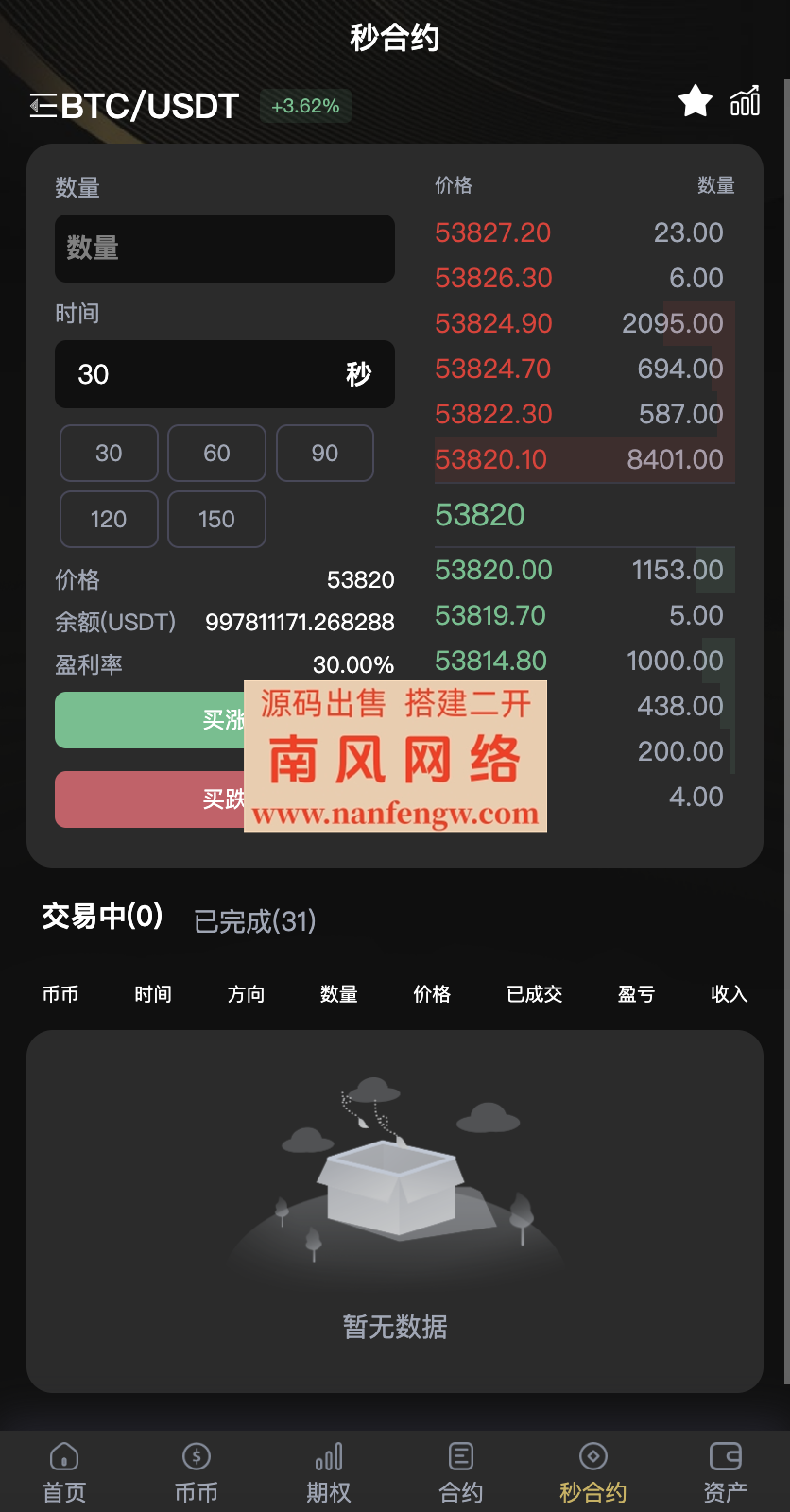Open the 资产 assets tab
The width and height of the screenshot is (790, 1512).
tap(725, 1472)
